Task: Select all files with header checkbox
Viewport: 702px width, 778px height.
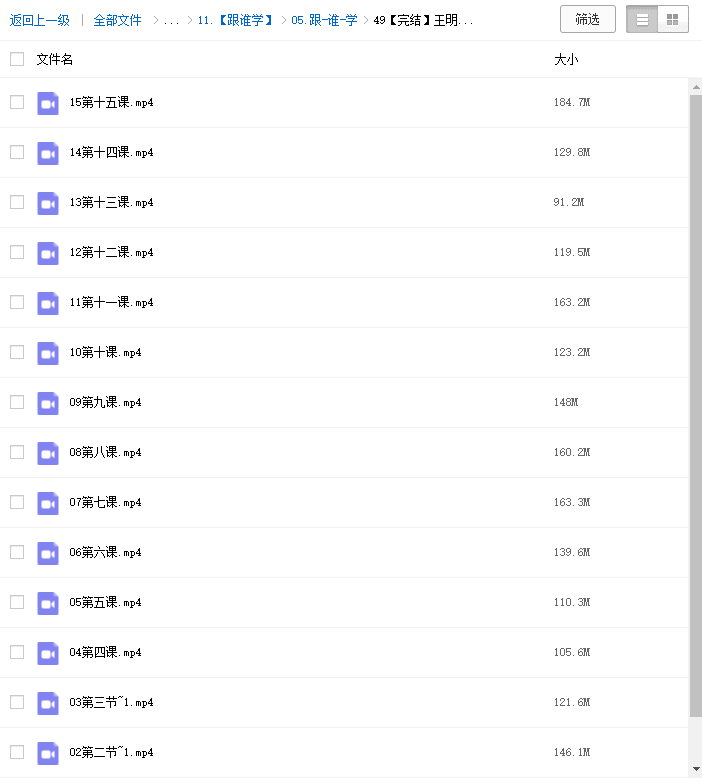Action: [x=17, y=59]
